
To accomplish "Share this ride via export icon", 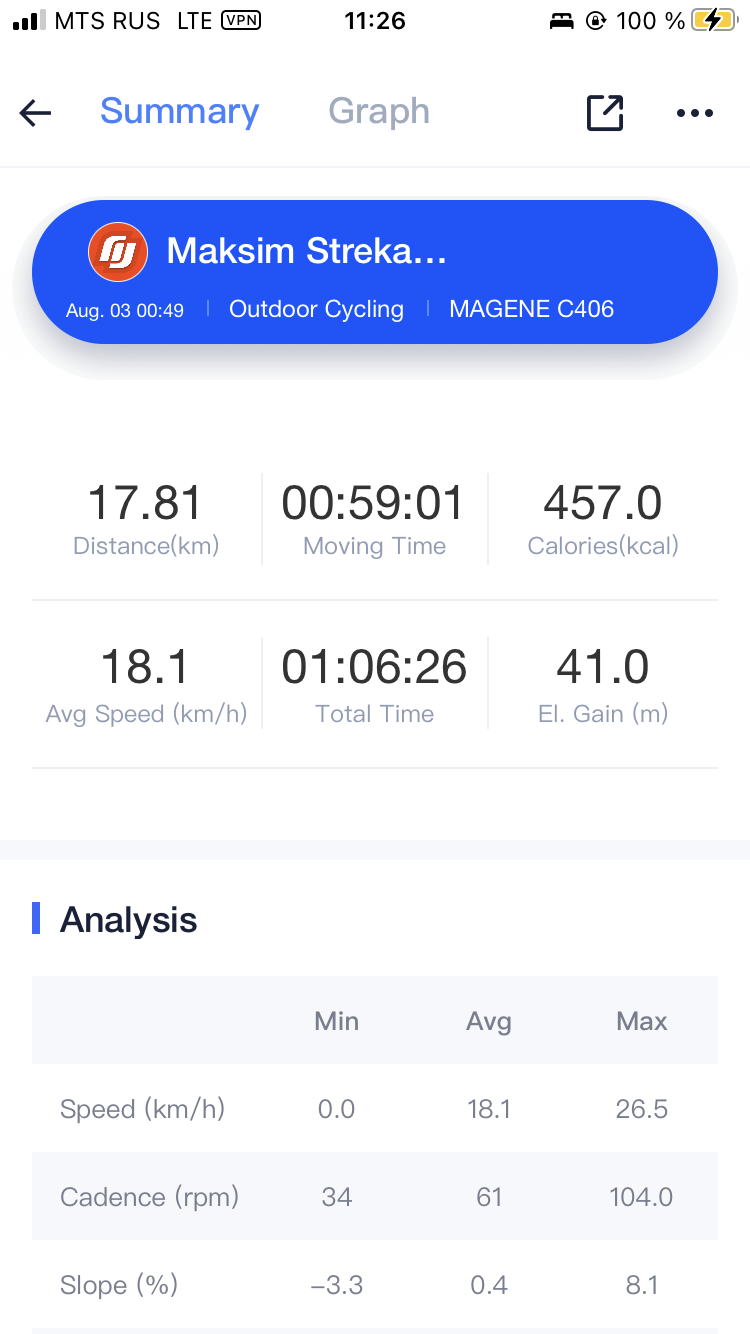I will pyautogui.click(x=605, y=113).
